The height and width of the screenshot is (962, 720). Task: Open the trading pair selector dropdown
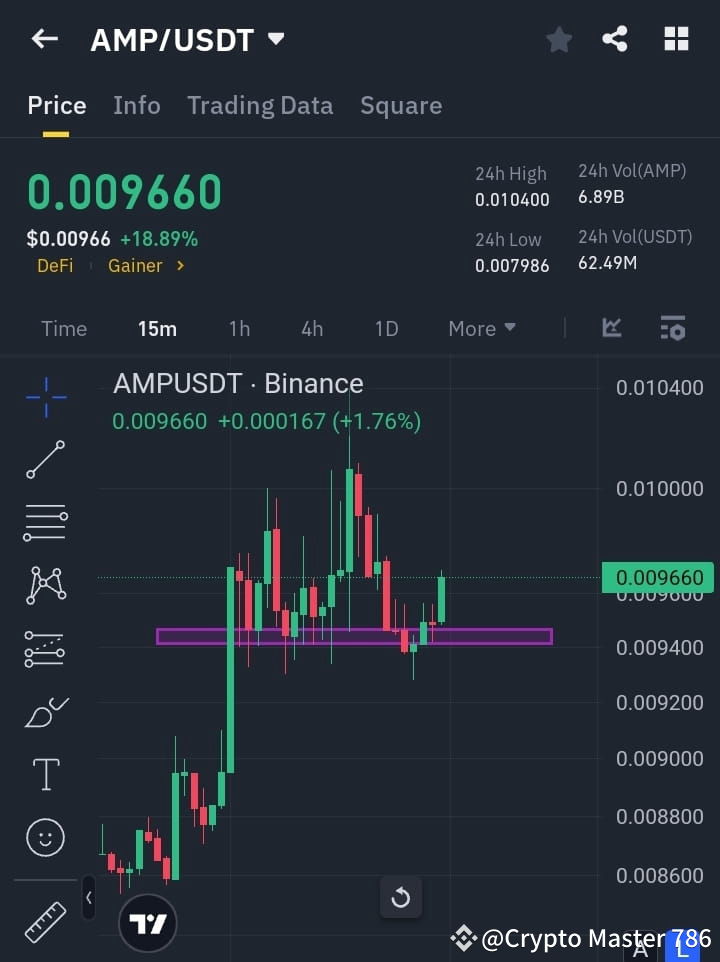point(276,40)
